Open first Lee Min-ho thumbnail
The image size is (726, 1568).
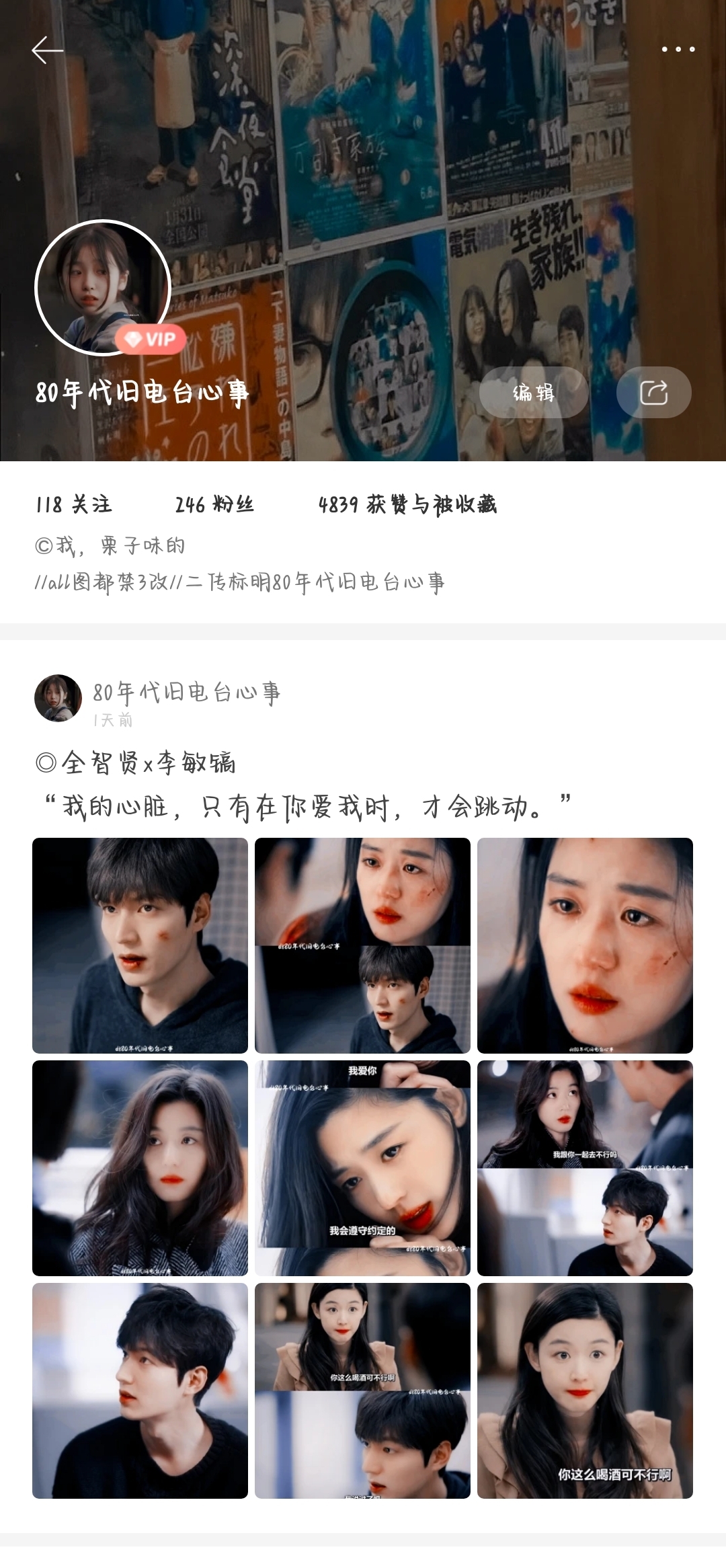(x=142, y=940)
